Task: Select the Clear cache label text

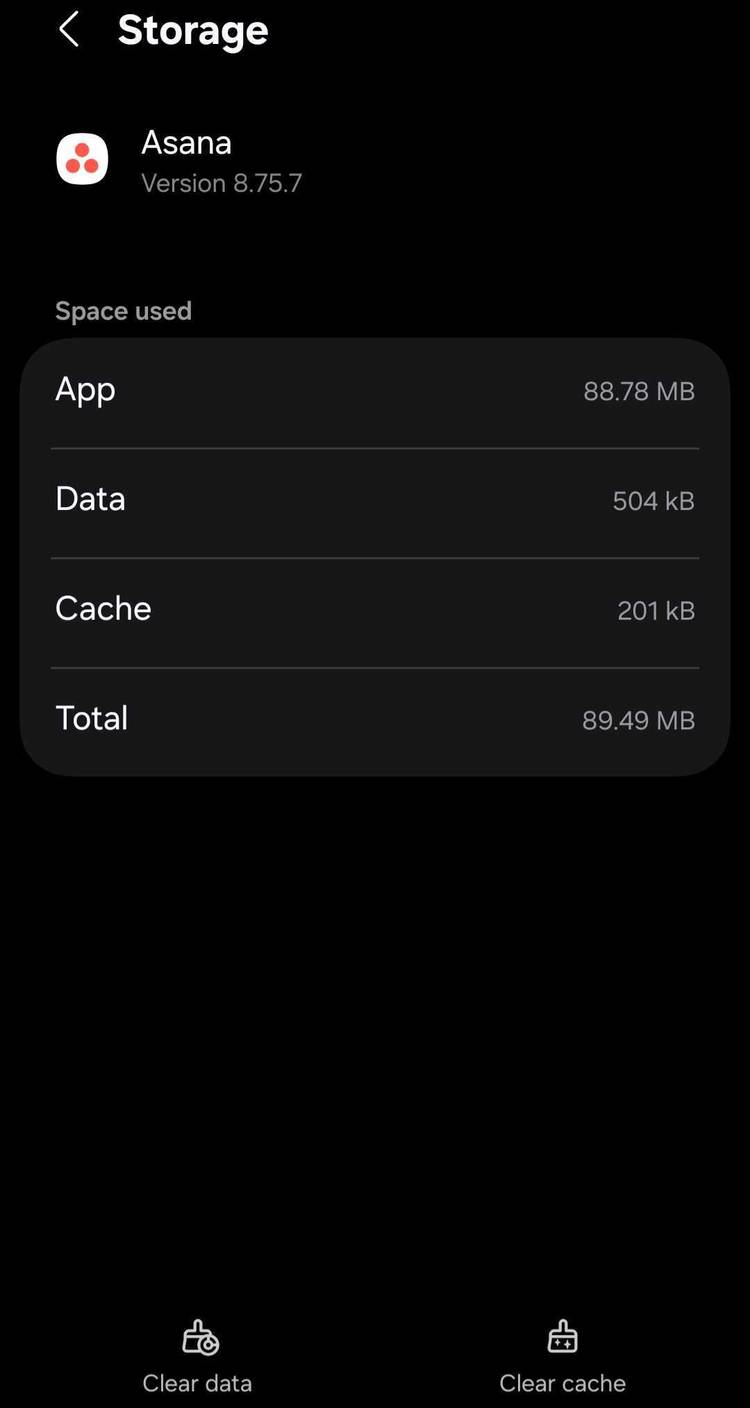Action: click(x=562, y=1383)
